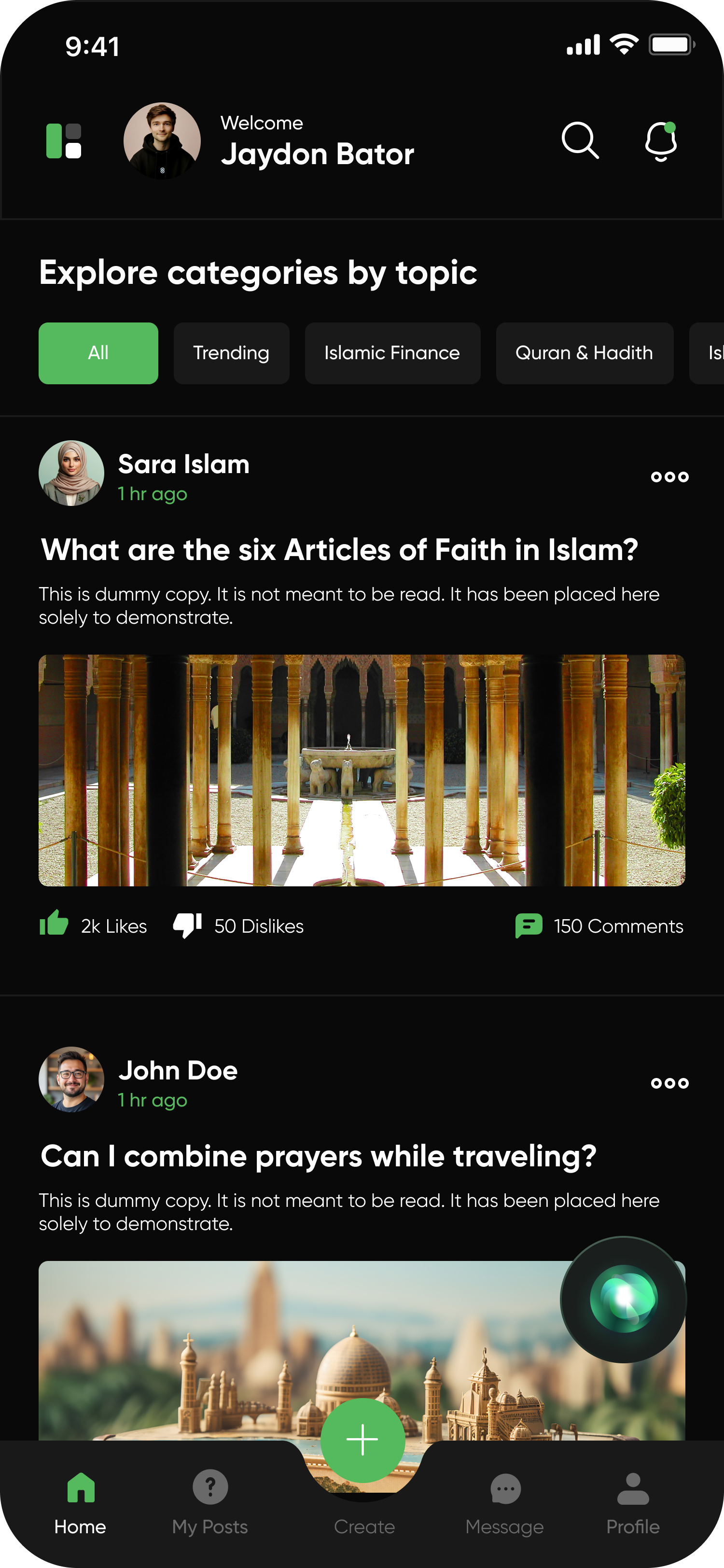Open the green dashboard menu icon
This screenshot has width=724, height=1568.
tap(64, 140)
